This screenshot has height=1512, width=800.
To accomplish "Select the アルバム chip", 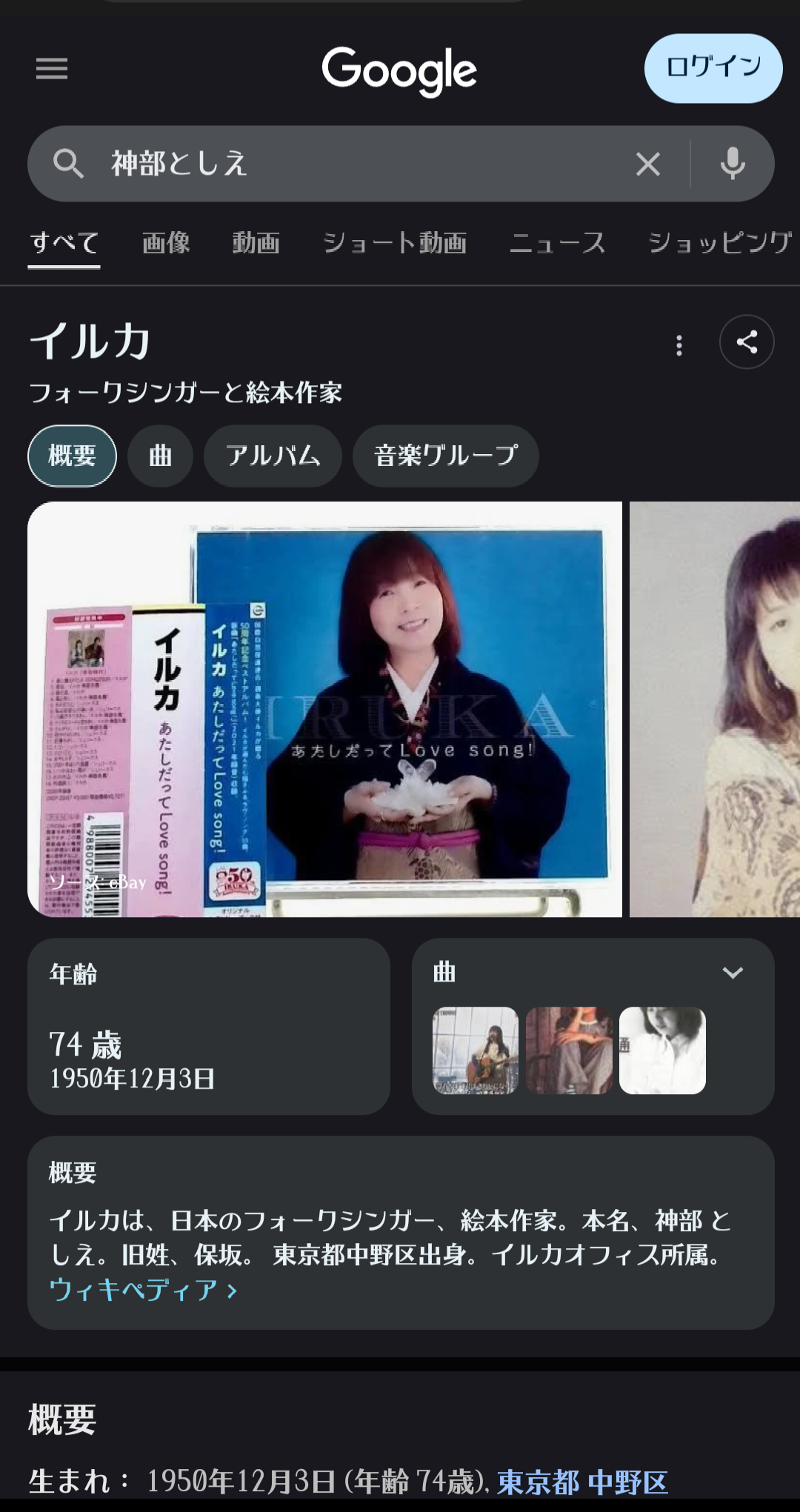I will click(273, 456).
